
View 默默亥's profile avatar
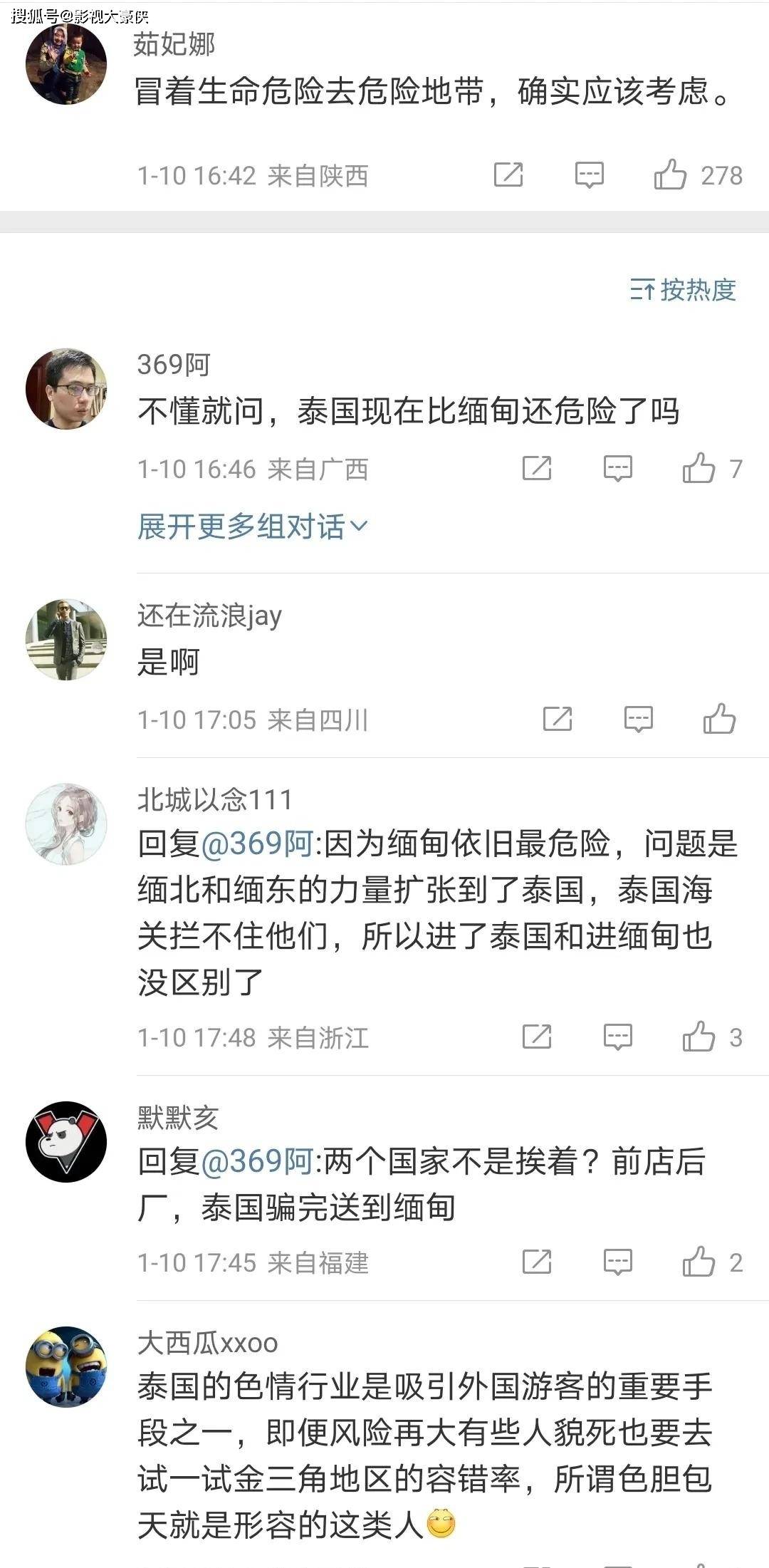[x=66, y=1142]
